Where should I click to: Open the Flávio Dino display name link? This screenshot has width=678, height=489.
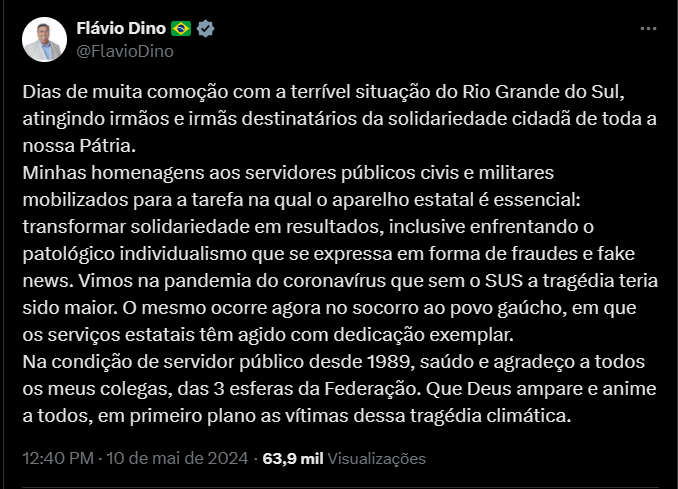tap(118, 28)
